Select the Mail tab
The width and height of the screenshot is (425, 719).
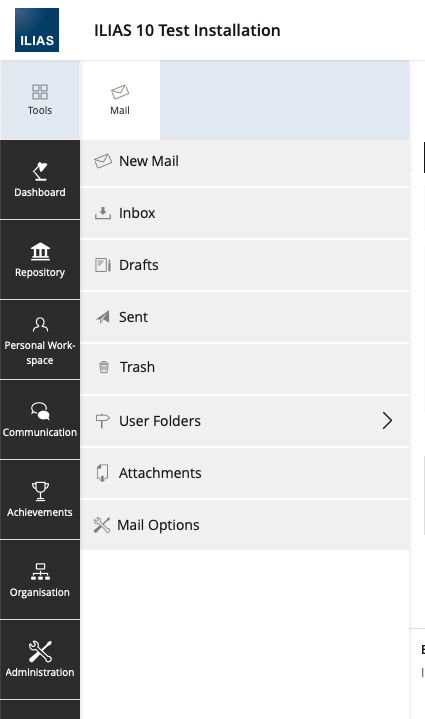(x=120, y=100)
